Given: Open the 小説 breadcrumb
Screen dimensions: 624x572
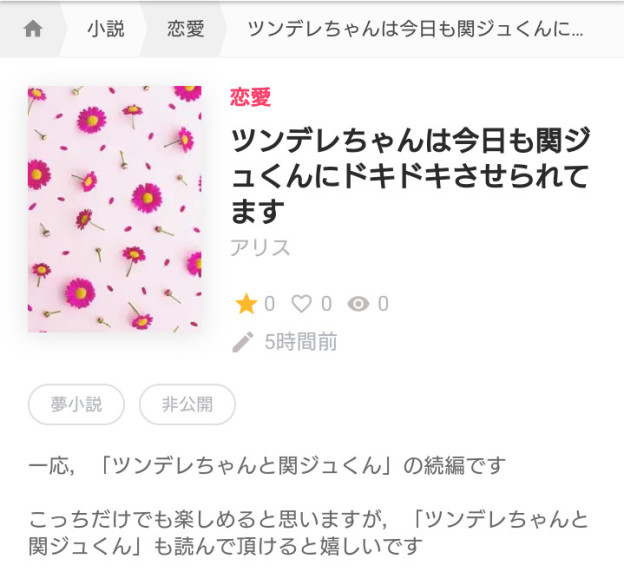Looking at the screenshot, I should 105,29.
